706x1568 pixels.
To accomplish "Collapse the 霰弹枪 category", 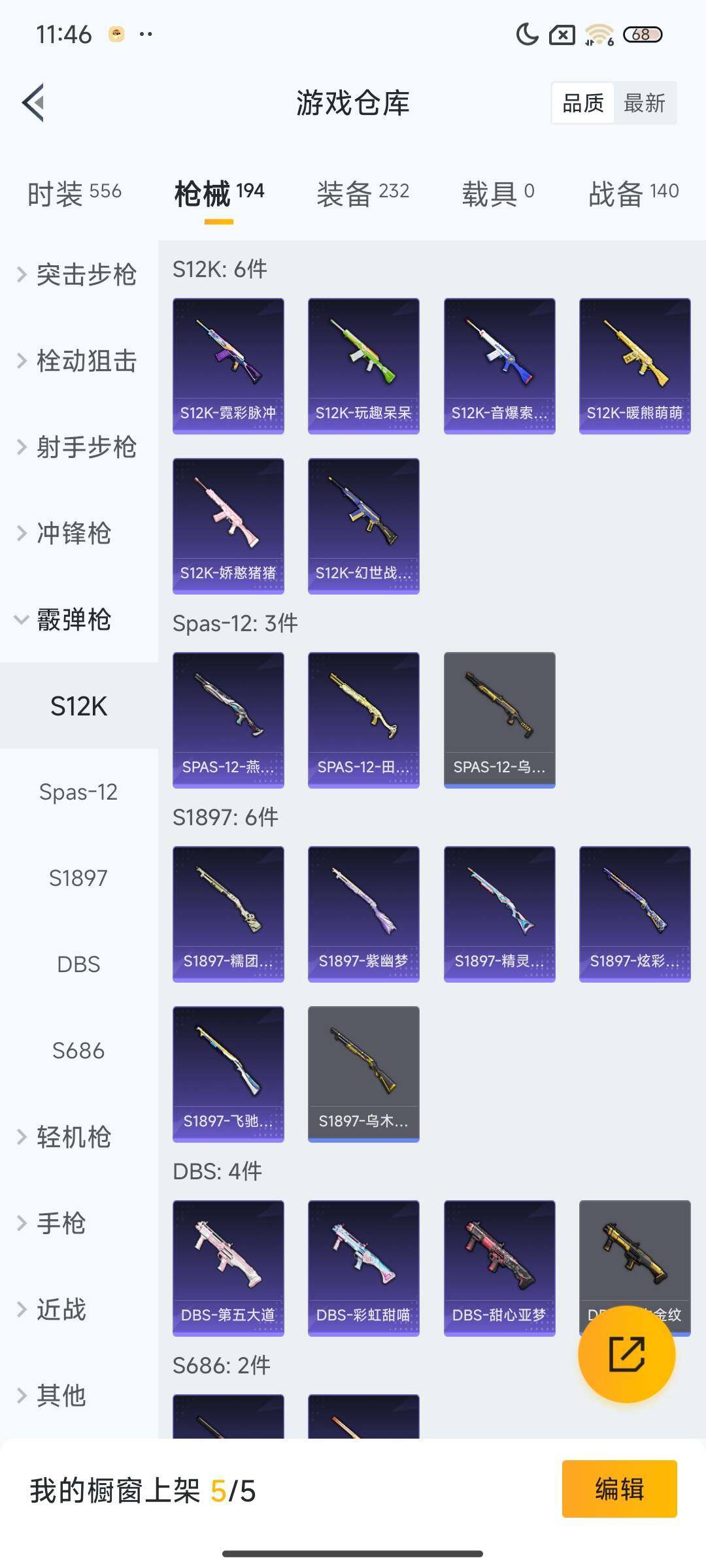I will point(75,621).
